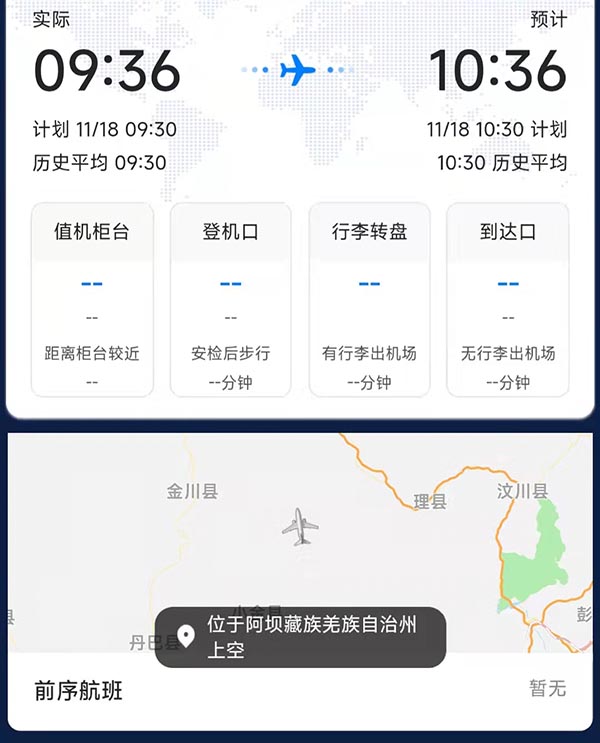The width and height of the screenshot is (600, 743).
Task: Open the 值机柜台 check-in counter card
Action: click(92, 299)
